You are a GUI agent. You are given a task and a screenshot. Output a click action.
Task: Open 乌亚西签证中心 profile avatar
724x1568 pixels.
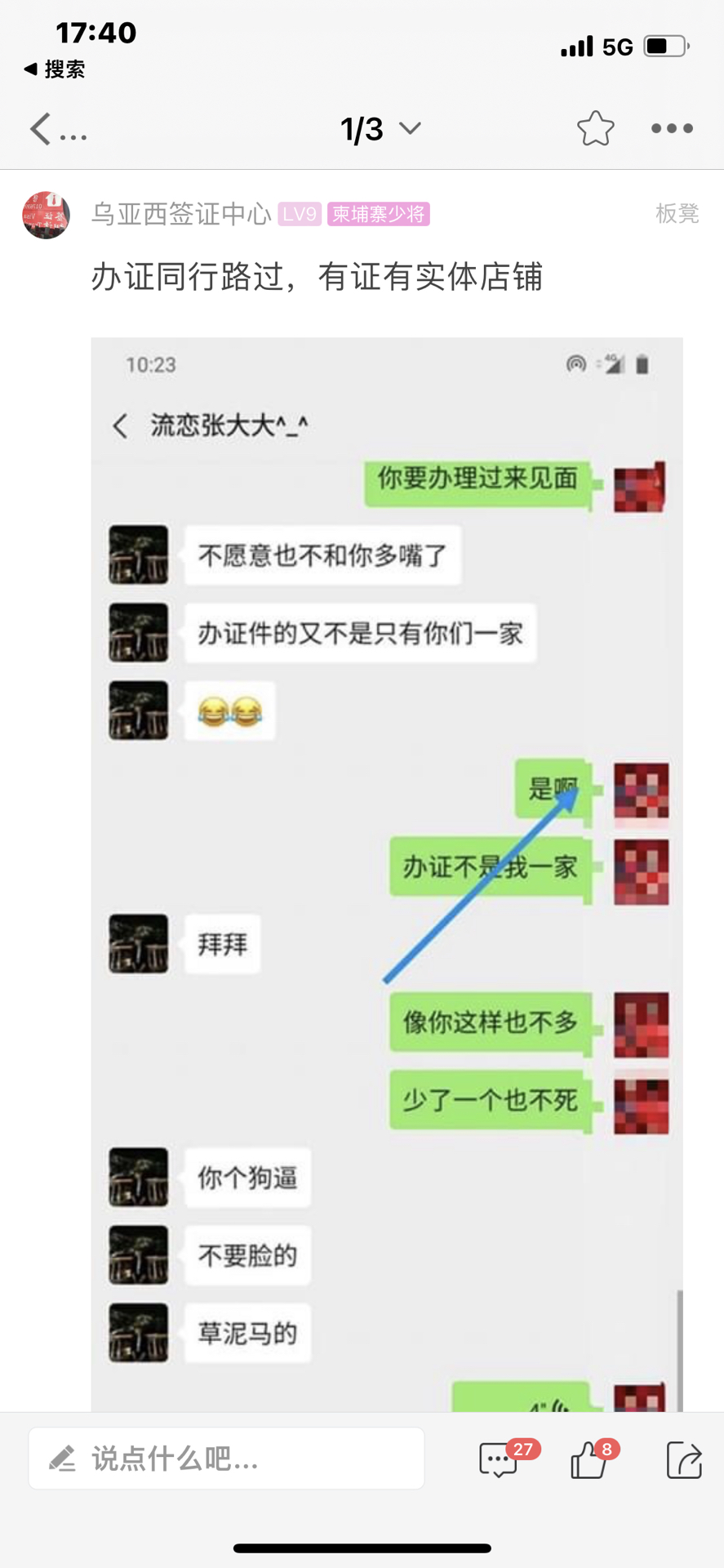pyautogui.click(x=46, y=215)
